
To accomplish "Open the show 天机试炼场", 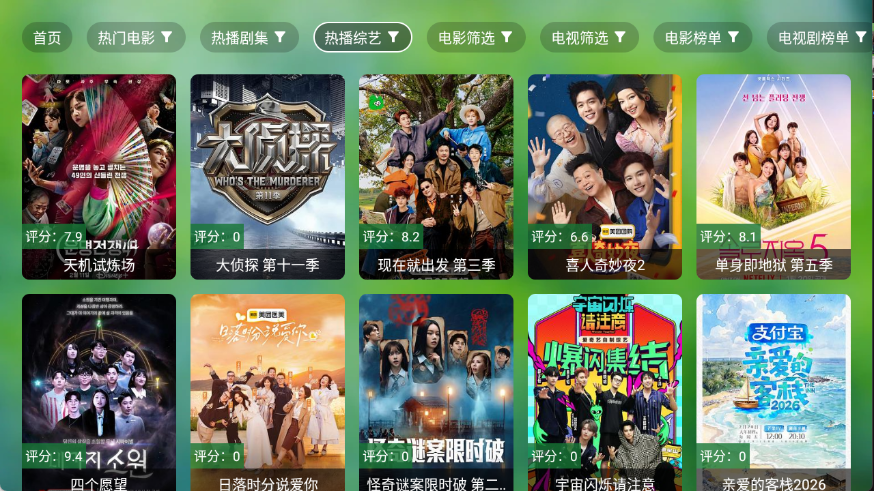I will click(x=99, y=177).
